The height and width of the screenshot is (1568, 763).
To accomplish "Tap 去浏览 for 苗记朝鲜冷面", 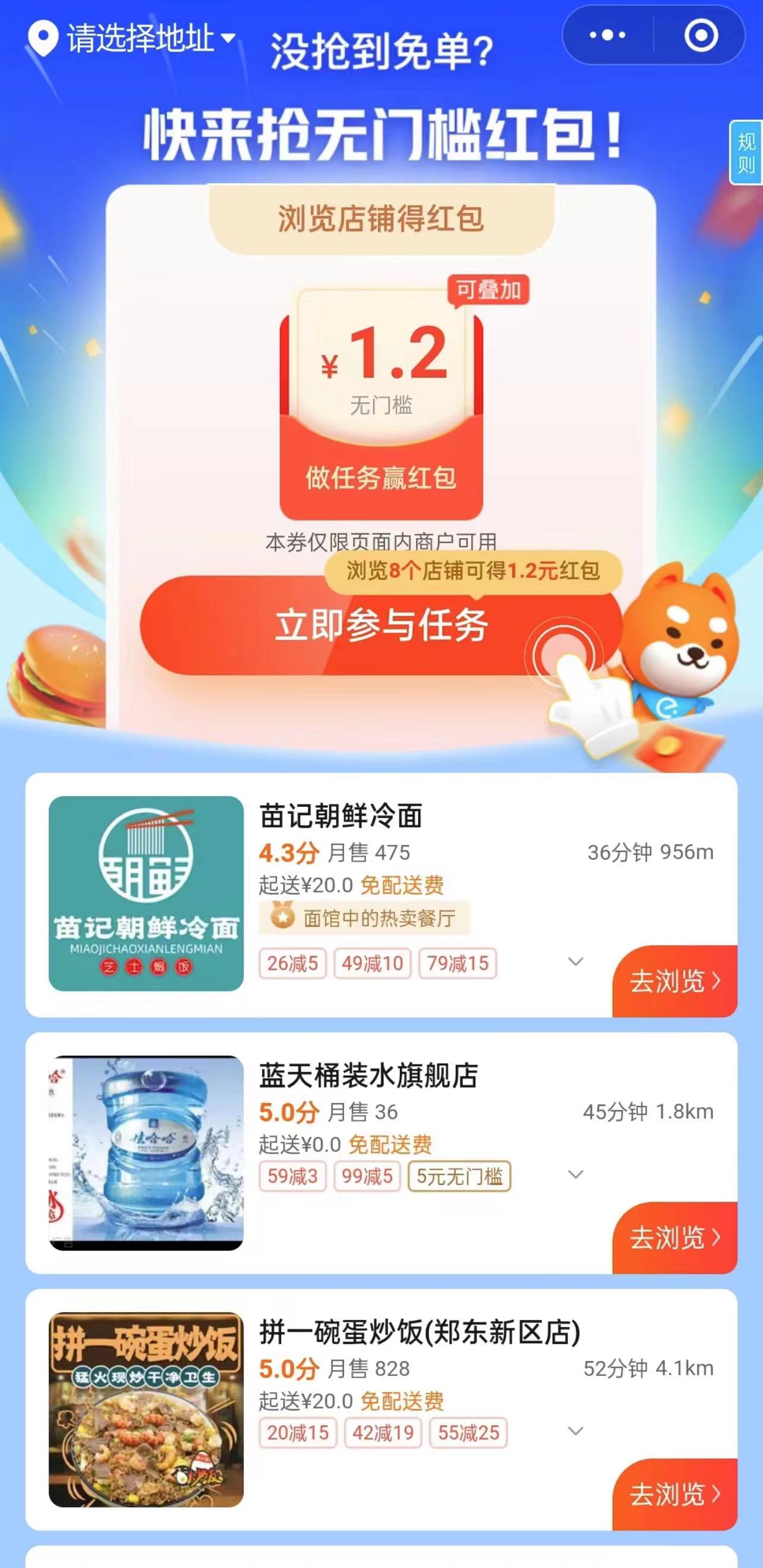I will 674,981.
